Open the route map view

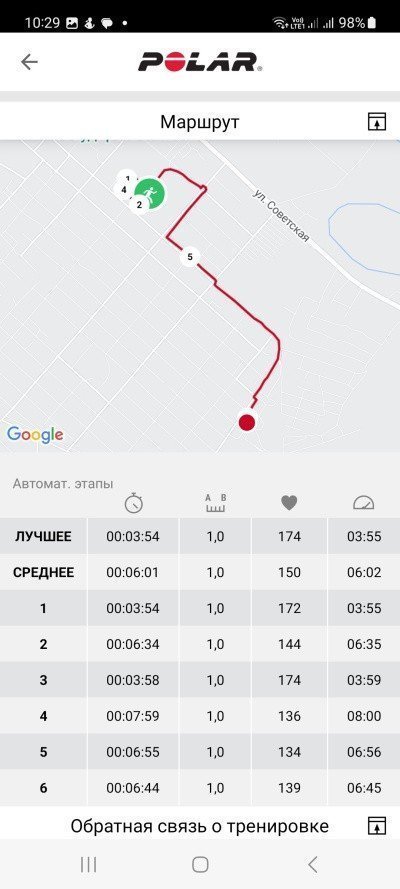coord(200,295)
